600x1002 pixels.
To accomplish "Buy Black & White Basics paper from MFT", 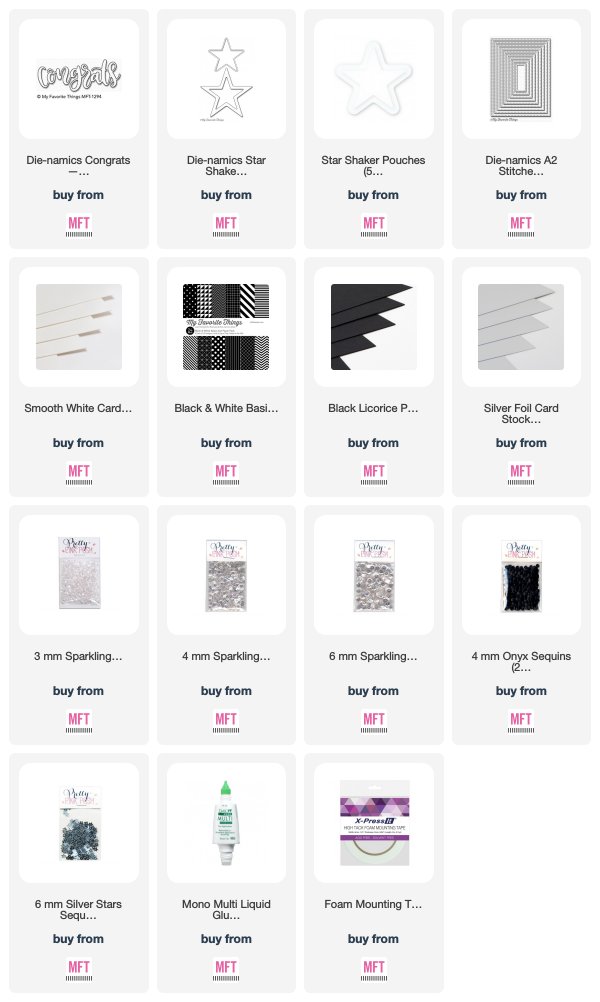I will [x=226, y=472].
